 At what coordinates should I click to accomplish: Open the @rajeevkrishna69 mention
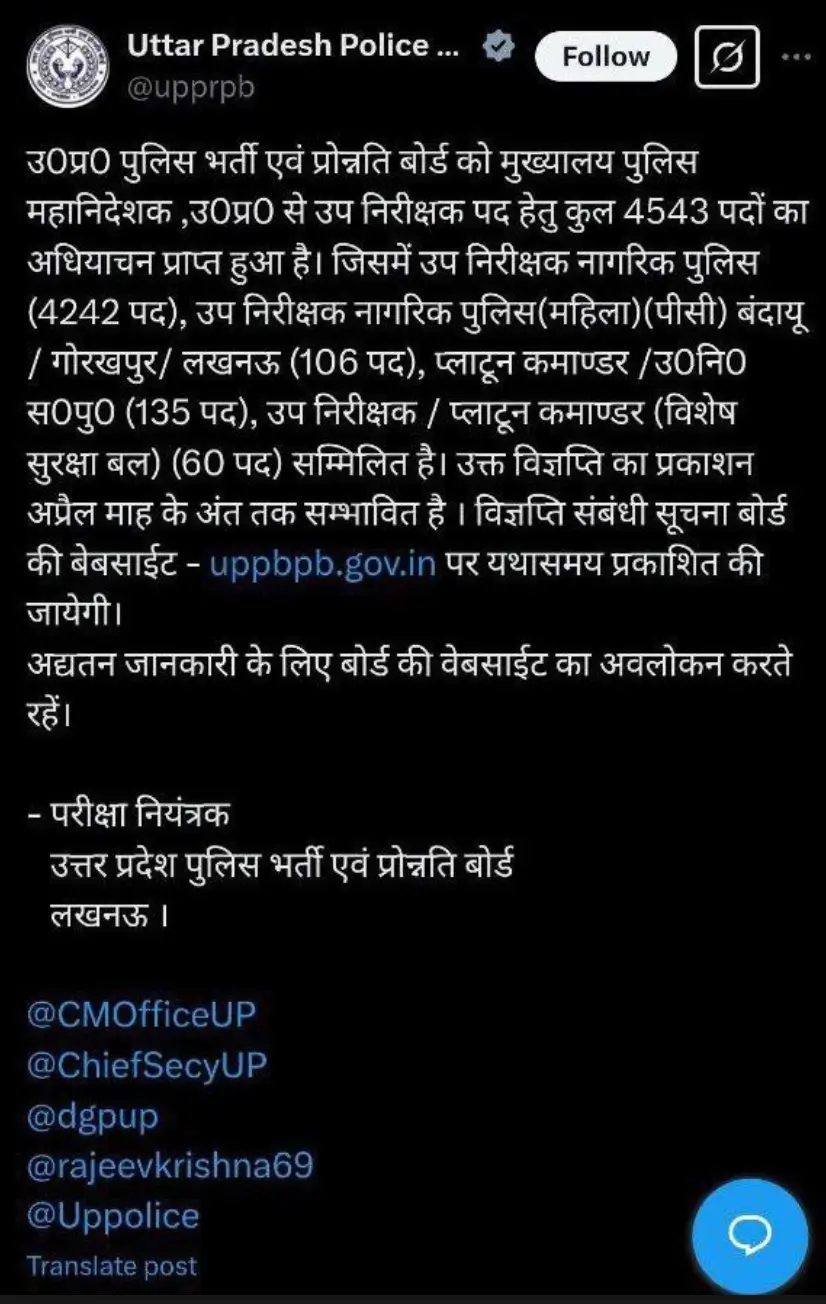point(170,1165)
